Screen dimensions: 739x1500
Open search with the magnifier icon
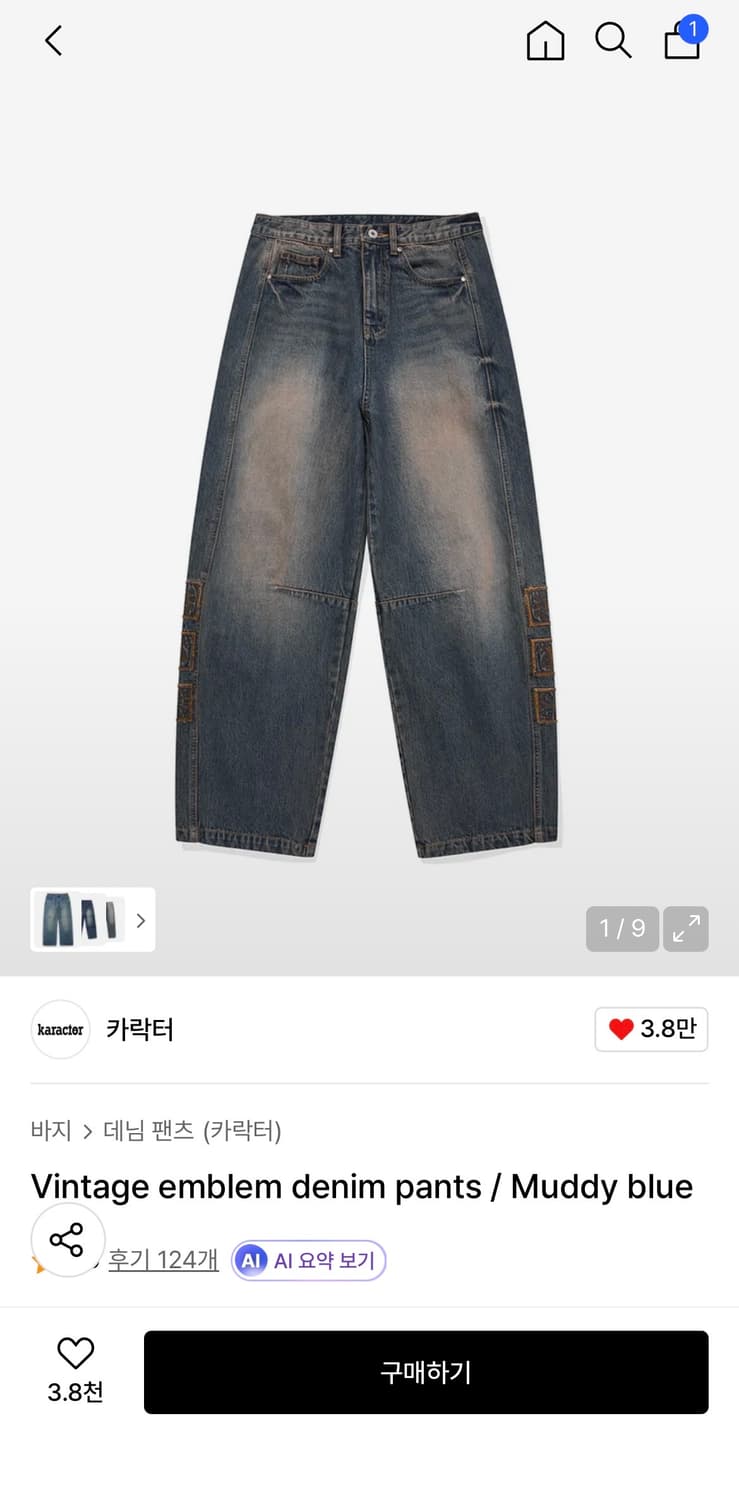click(613, 41)
